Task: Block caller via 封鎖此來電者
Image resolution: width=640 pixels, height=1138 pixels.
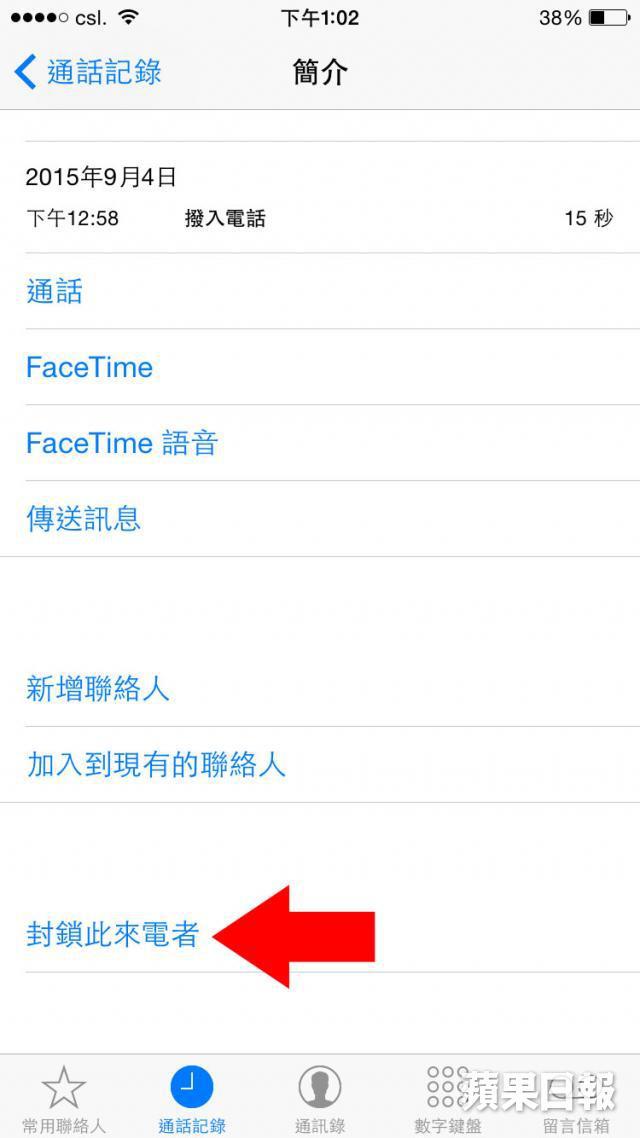Action: [x=320, y=935]
